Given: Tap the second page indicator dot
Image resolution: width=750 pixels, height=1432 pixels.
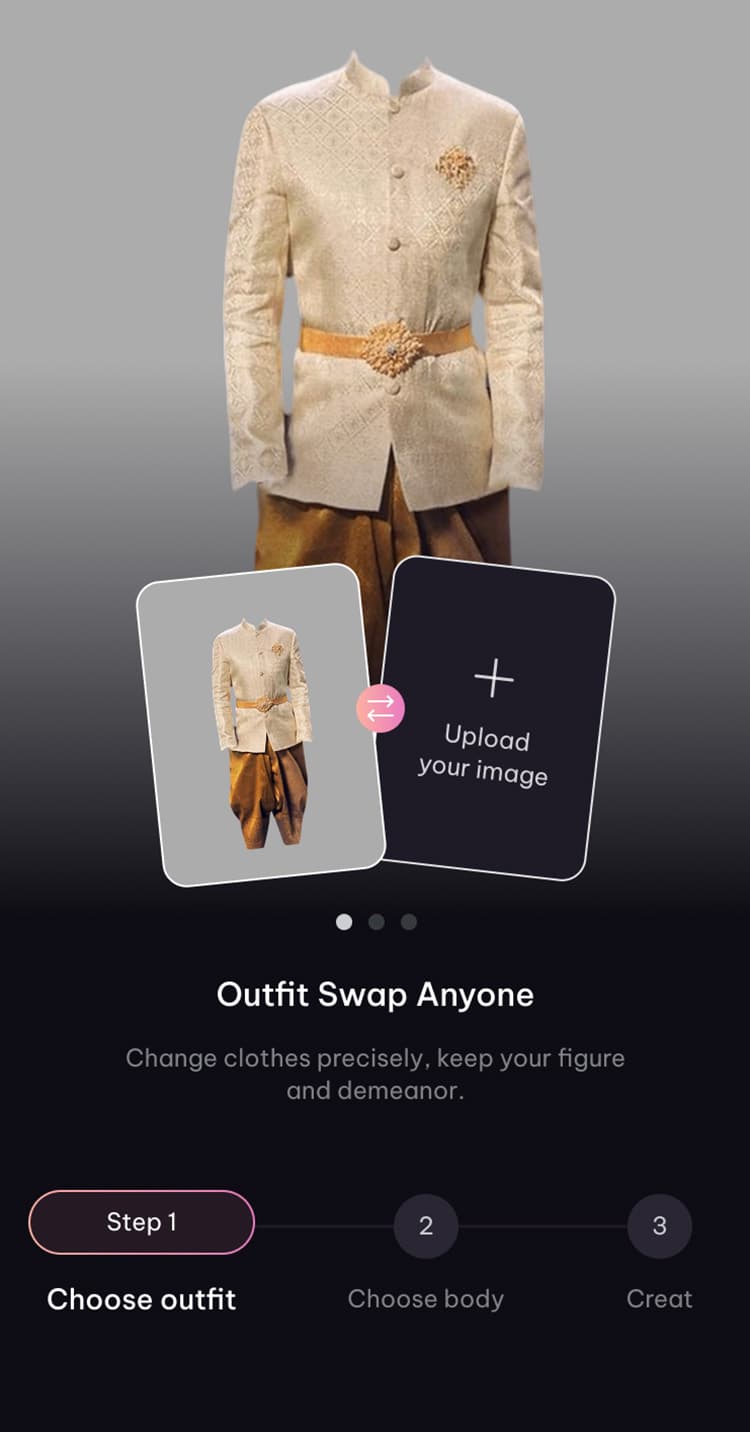Looking at the screenshot, I should click(376, 922).
